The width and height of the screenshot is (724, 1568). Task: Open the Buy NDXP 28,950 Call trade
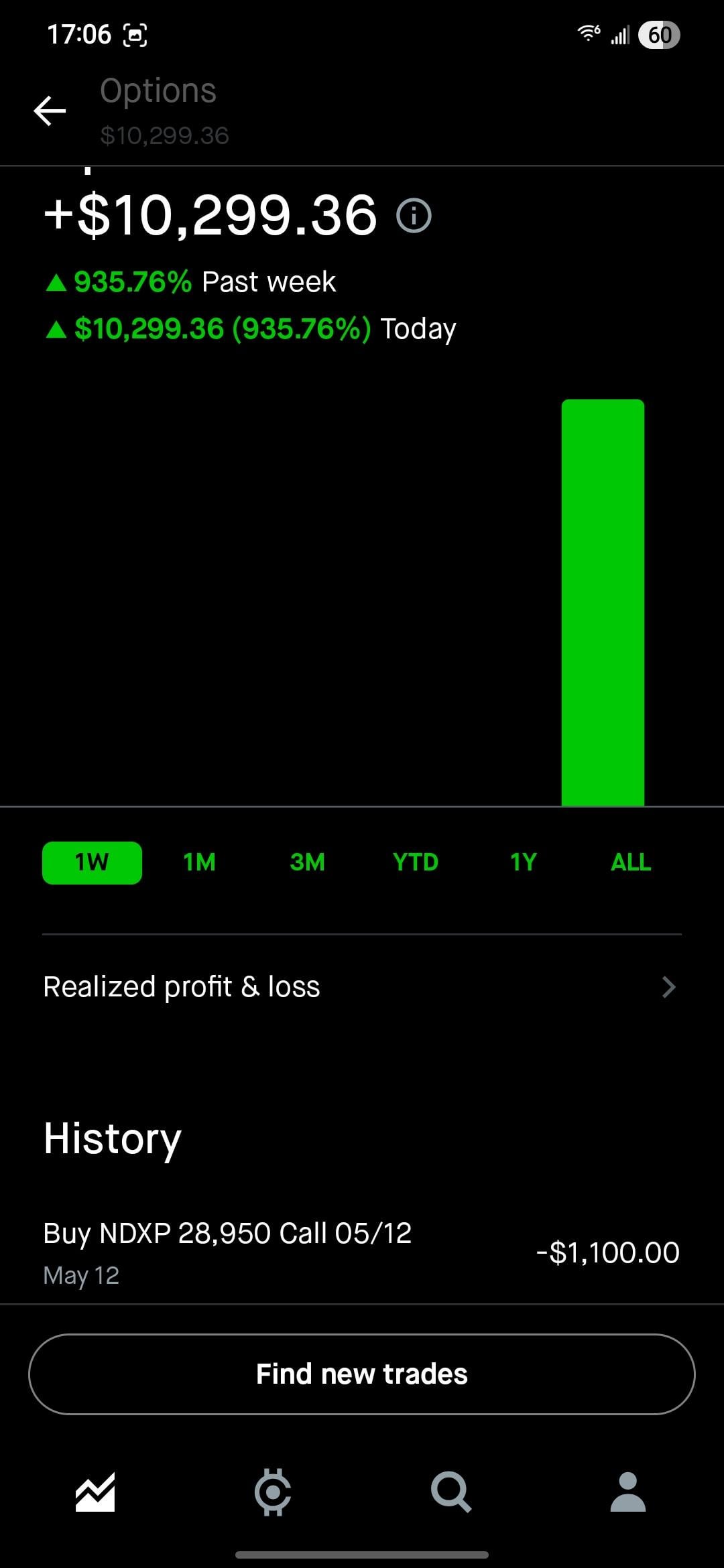click(x=362, y=1252)
